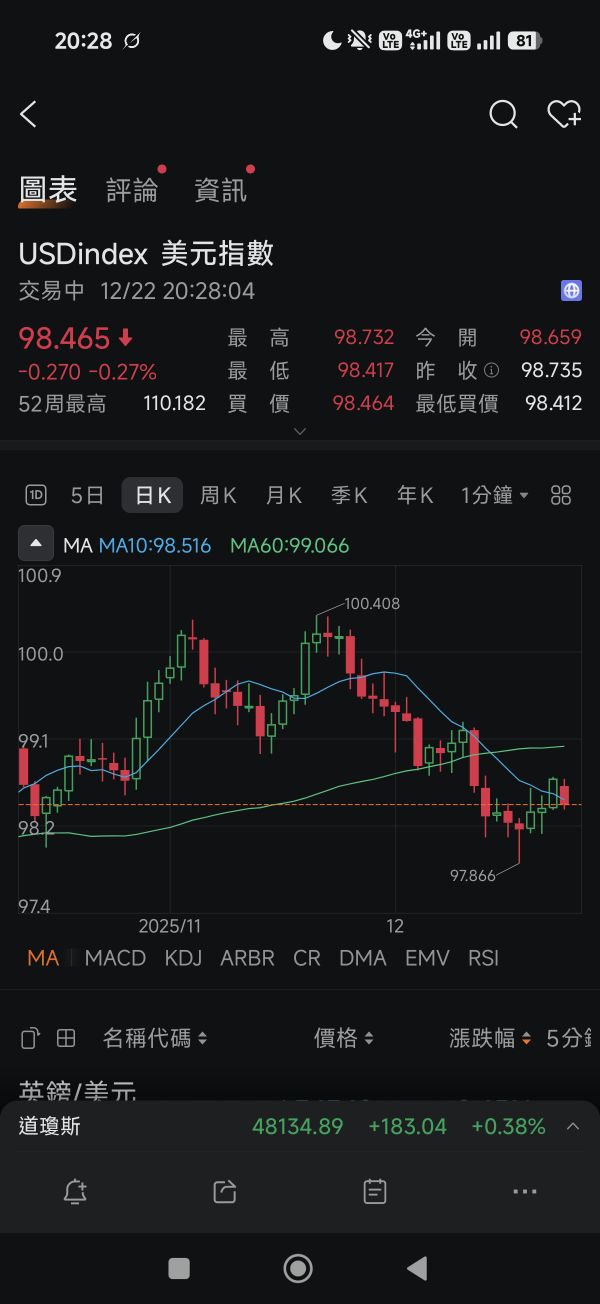The image size is (600, 1304).
Task: Collapse the MA indicator line
Action: click(36, 545)
